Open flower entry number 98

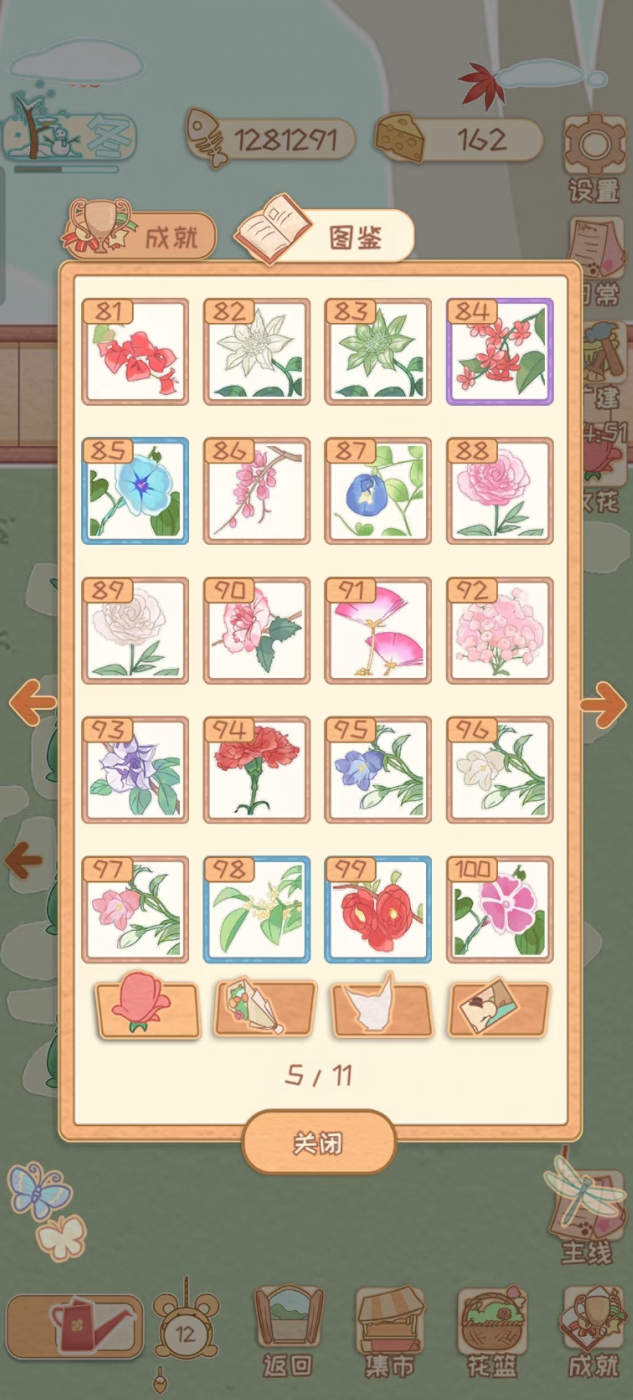click(257, 909)
